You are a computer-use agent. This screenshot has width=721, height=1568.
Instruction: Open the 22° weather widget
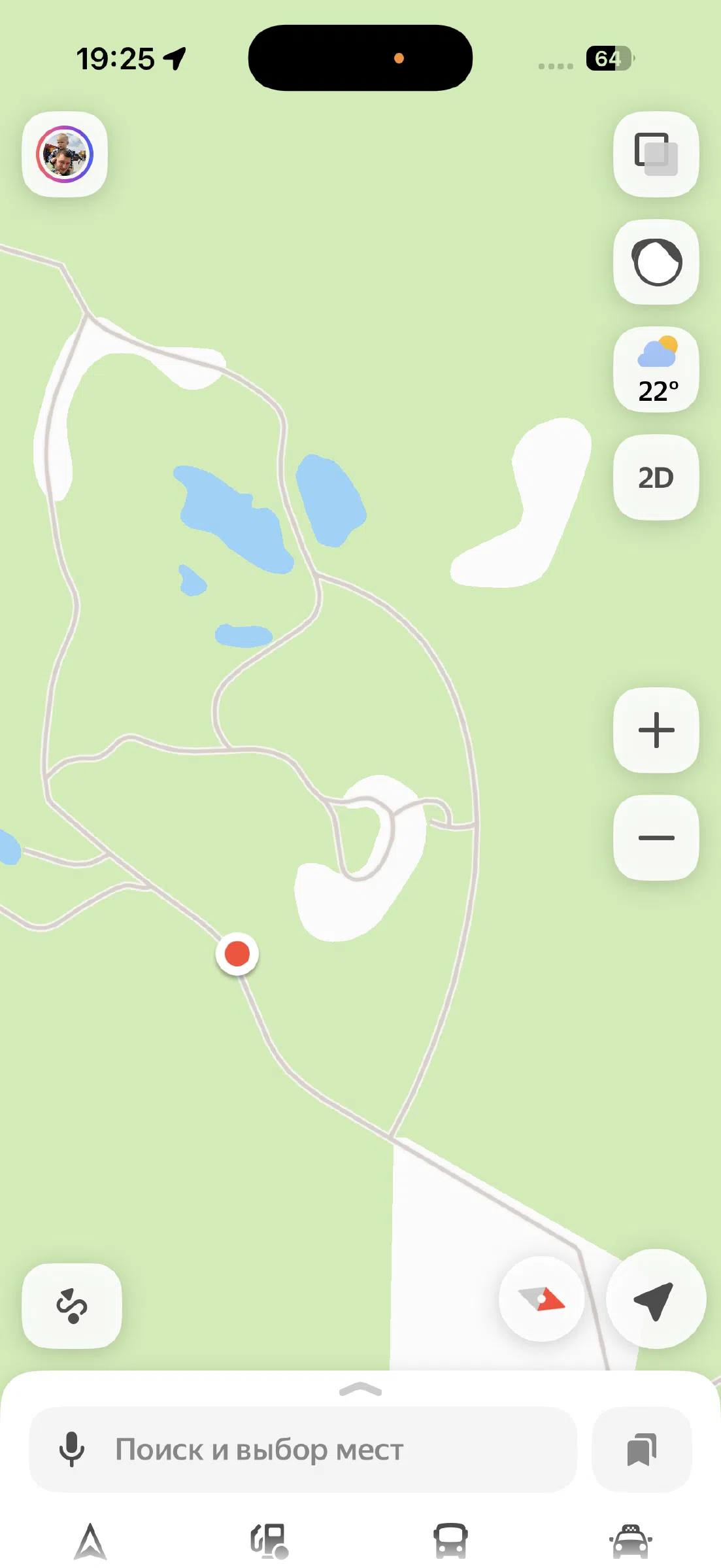pos(656,369)
